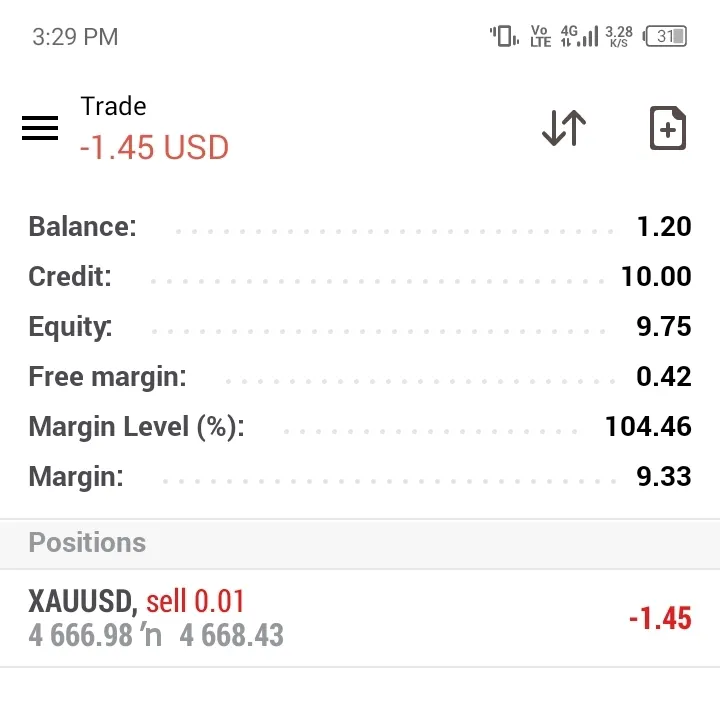This screenshot has height=707, width=720.
Task: Create a new order
Action: click(x=667, y=128)
